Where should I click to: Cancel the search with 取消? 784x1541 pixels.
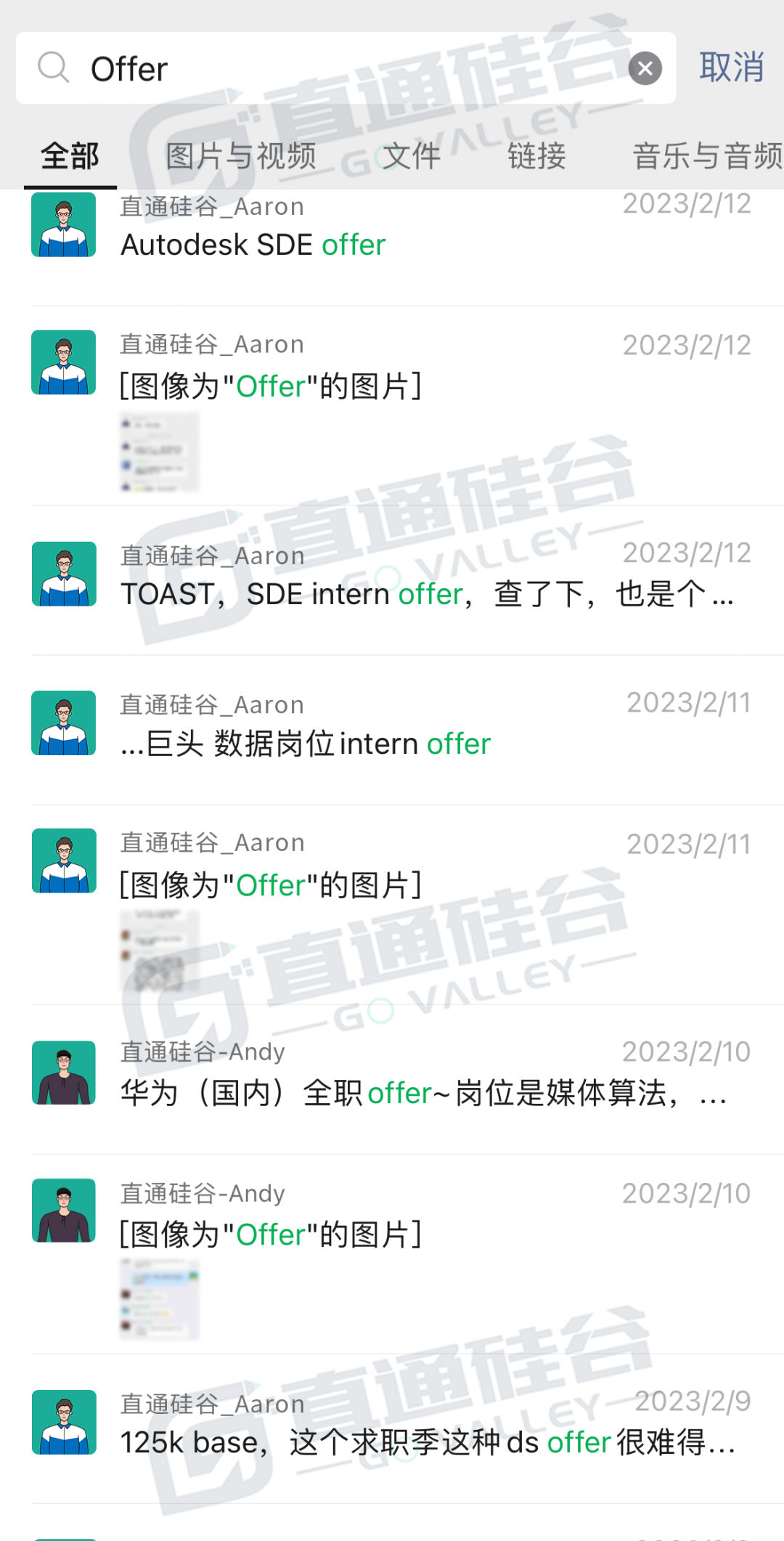coord(731,68)
